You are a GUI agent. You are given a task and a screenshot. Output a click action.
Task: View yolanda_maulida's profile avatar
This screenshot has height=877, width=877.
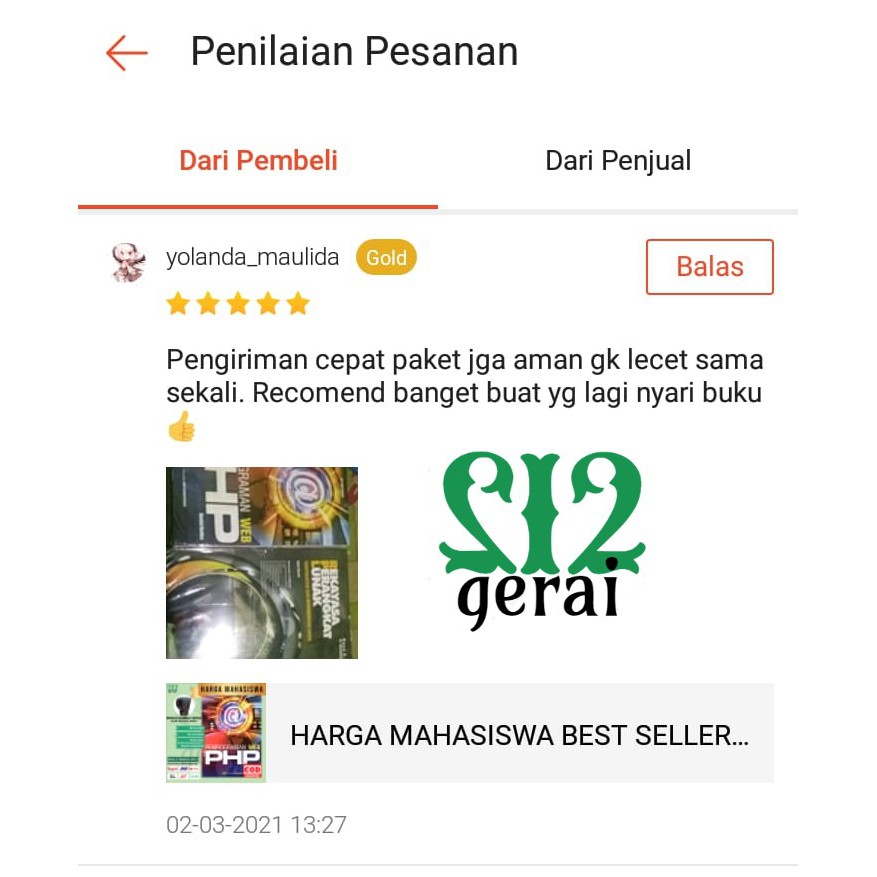128,262
